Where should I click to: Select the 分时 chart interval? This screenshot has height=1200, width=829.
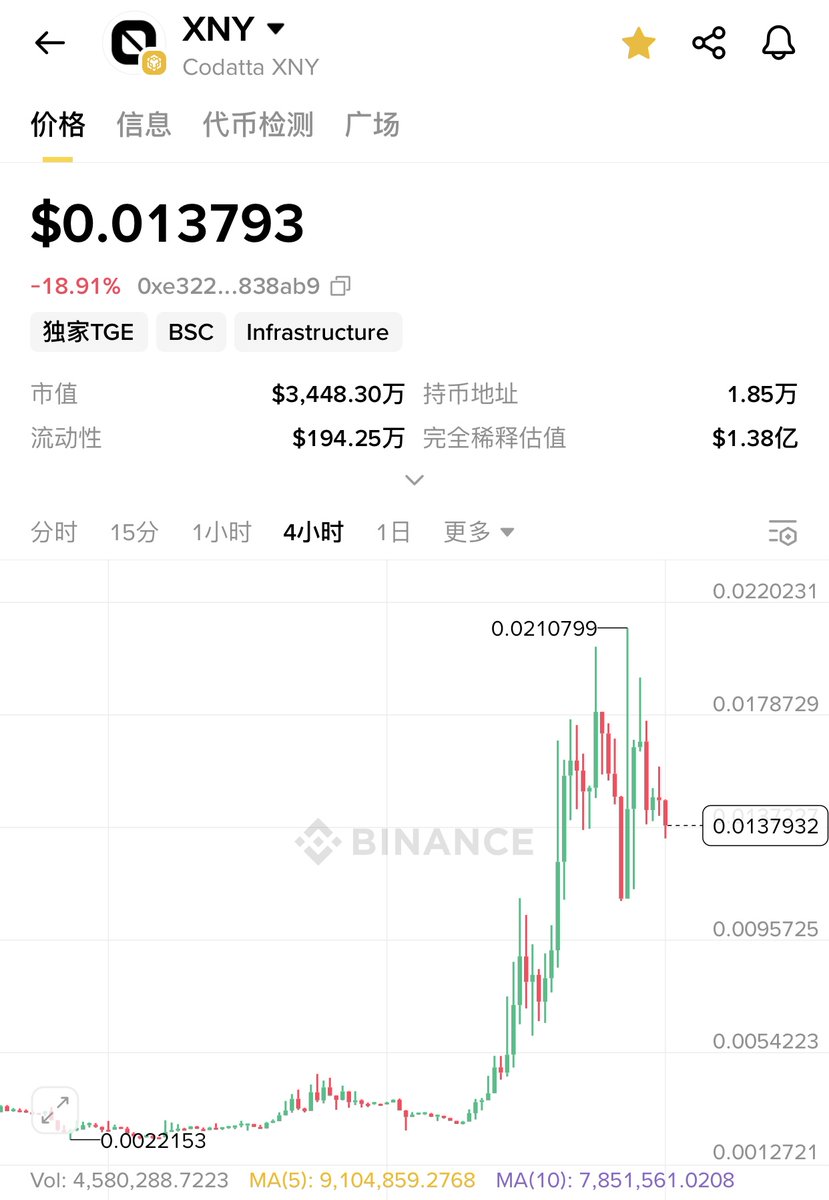[54, 532]
